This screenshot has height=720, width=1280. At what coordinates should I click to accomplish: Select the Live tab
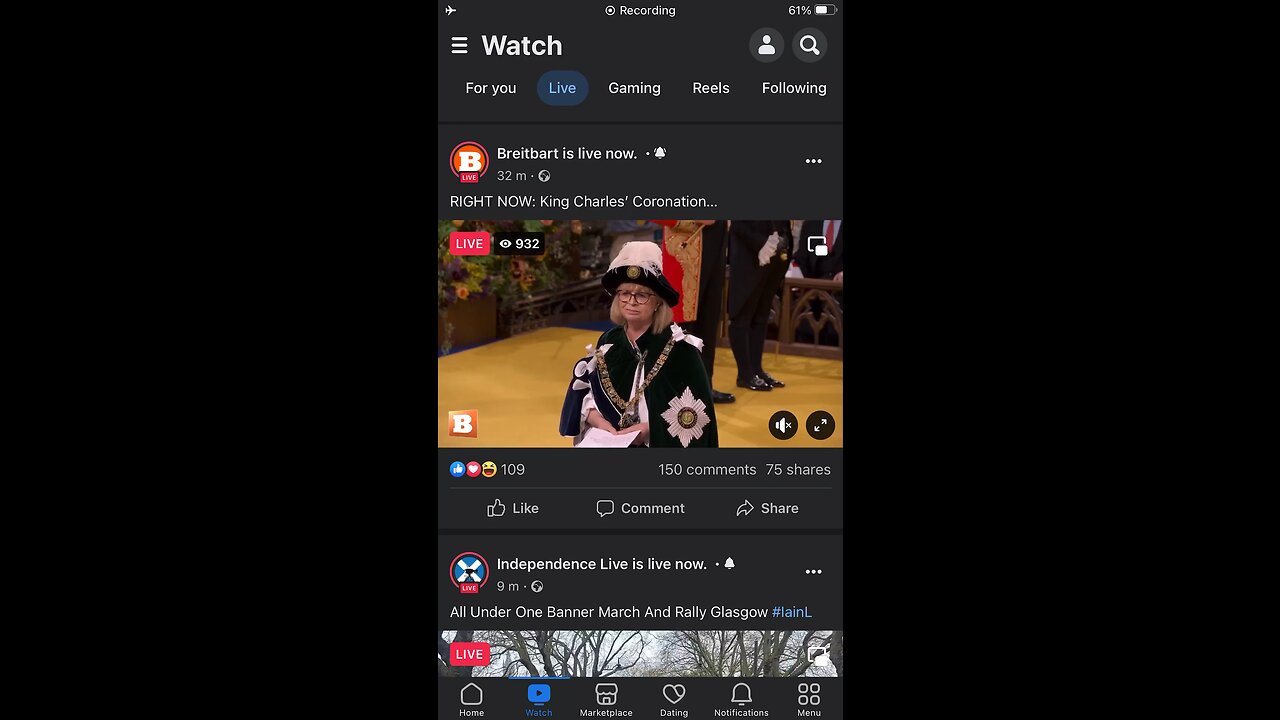pos(562,88)
